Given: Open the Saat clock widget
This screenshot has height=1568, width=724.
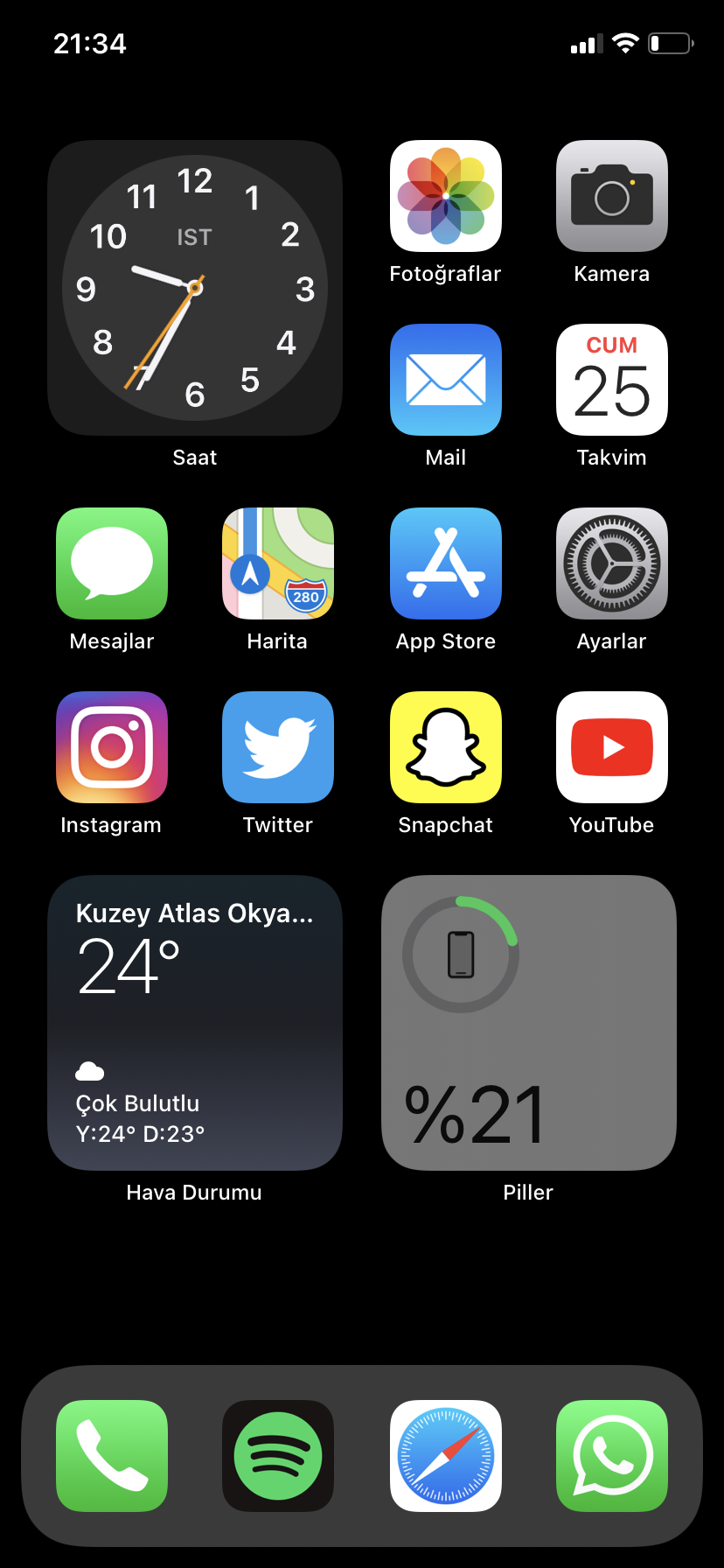Looking at the screenshot, I should point(195,288).
